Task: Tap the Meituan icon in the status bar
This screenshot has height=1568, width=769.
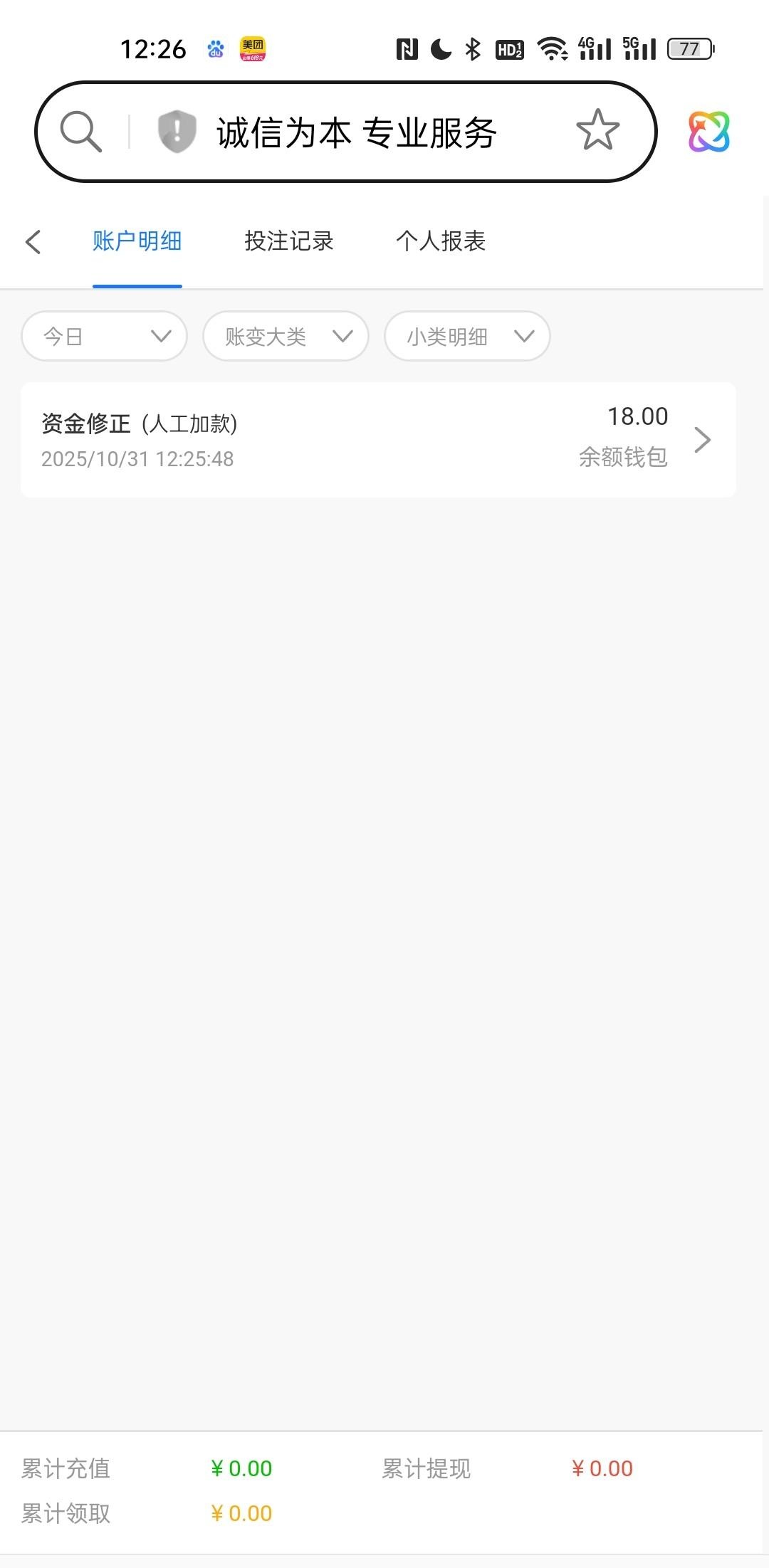Action: coord(254,48)
